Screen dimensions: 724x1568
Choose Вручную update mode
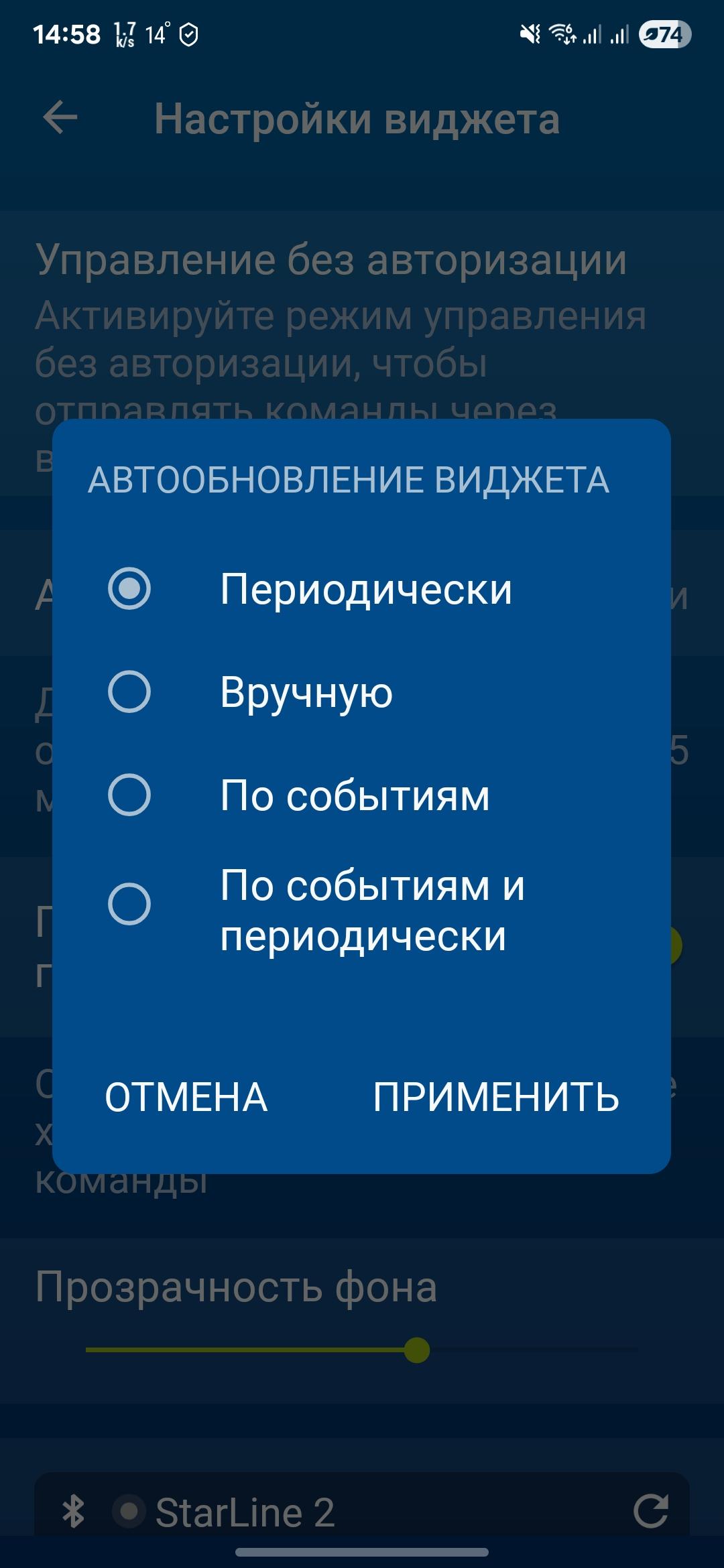pyautogui.click(x=129, y=692)
